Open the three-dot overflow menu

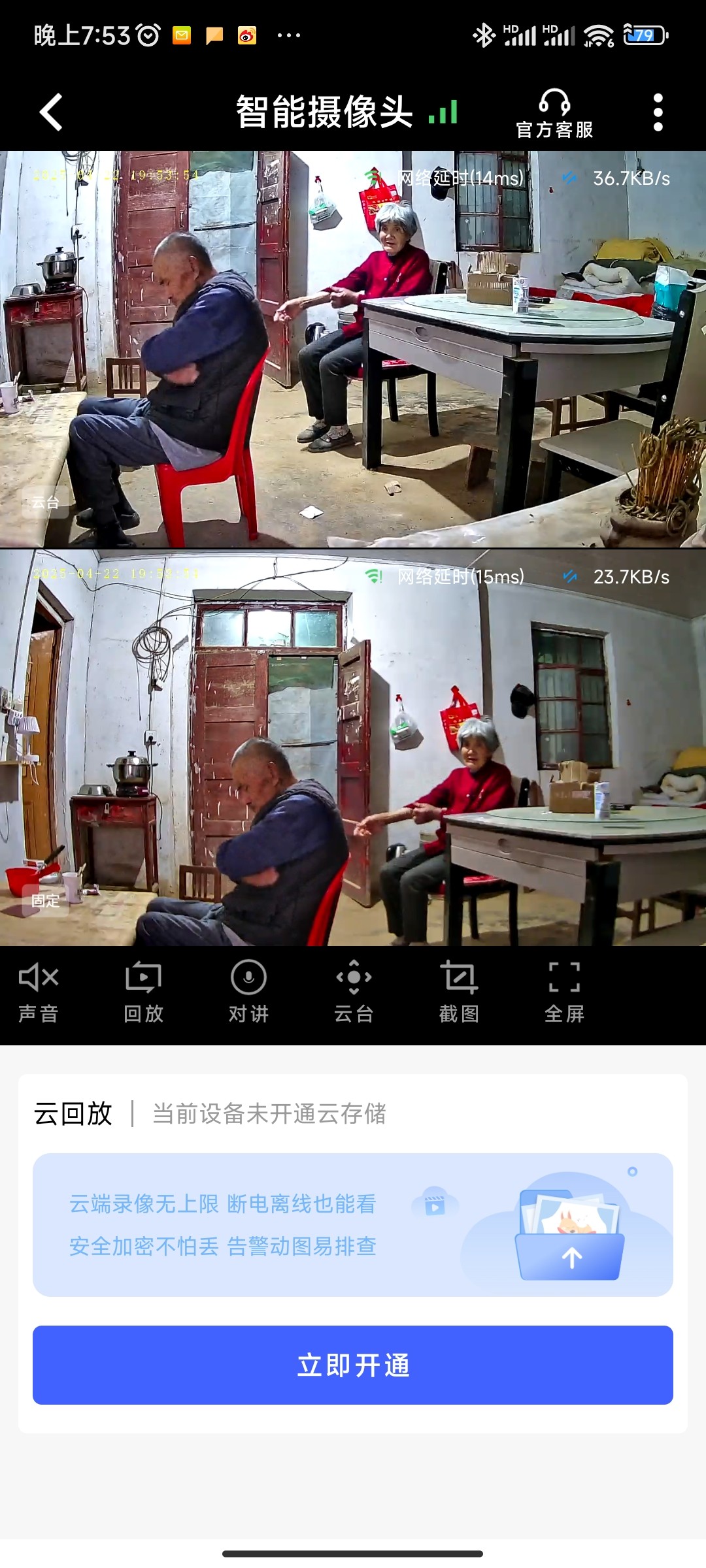[658, 112]
